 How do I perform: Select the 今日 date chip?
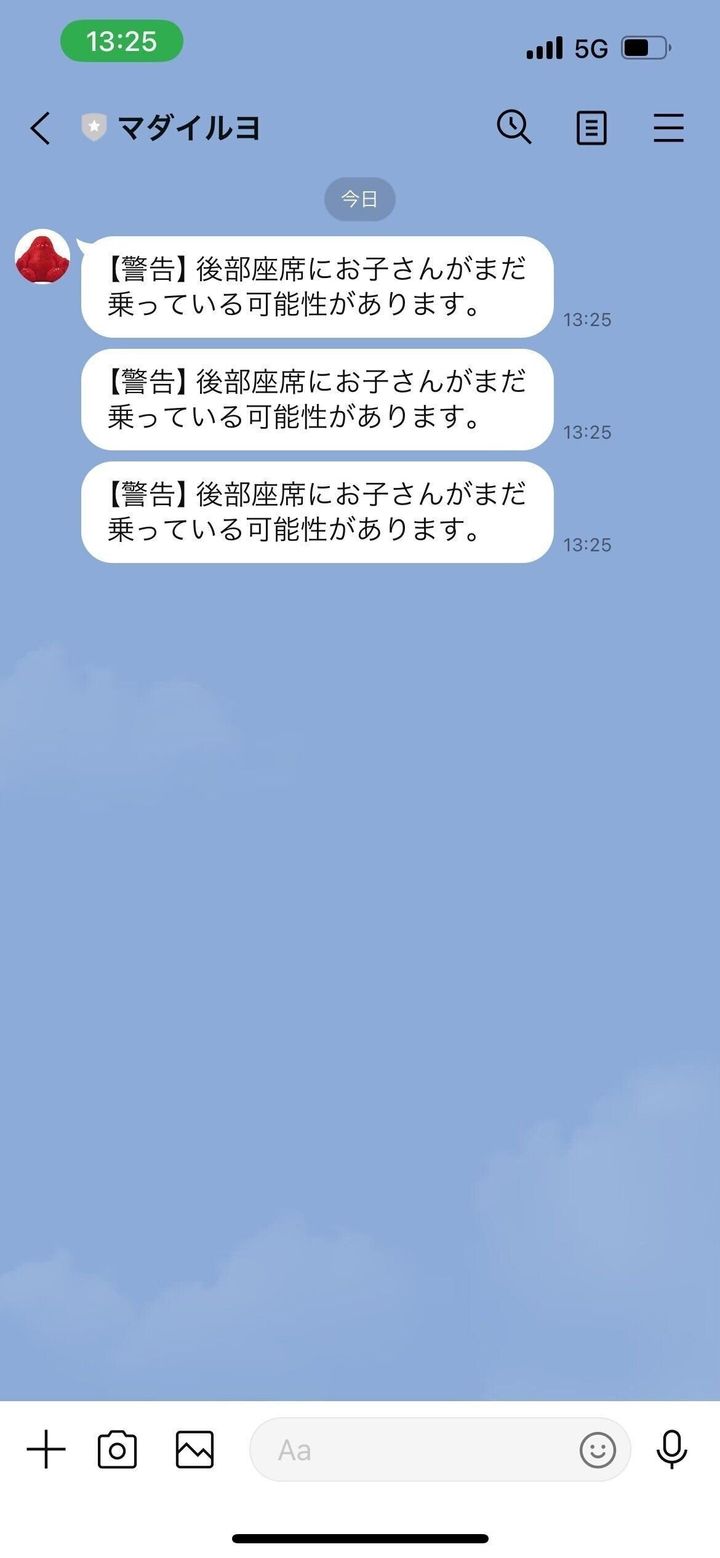coord(360,199)
